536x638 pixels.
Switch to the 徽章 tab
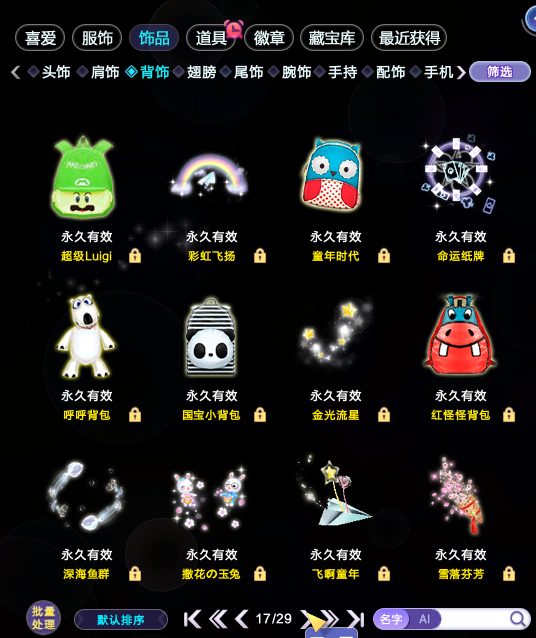point(269,38)
